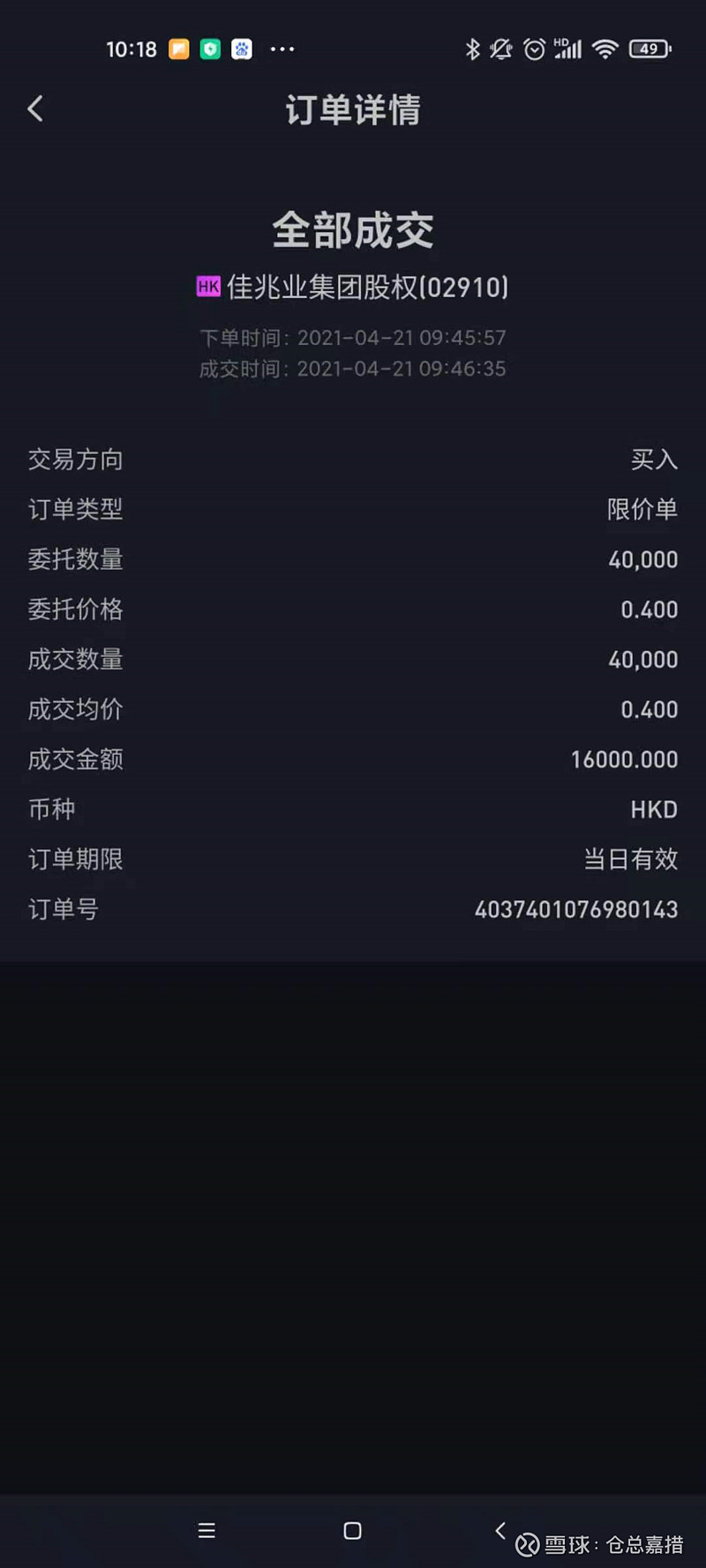The height and width of the screenshot is (1568, 706).
Task: Tap the muted notifications icon
Action: click(x=501, y=49)
